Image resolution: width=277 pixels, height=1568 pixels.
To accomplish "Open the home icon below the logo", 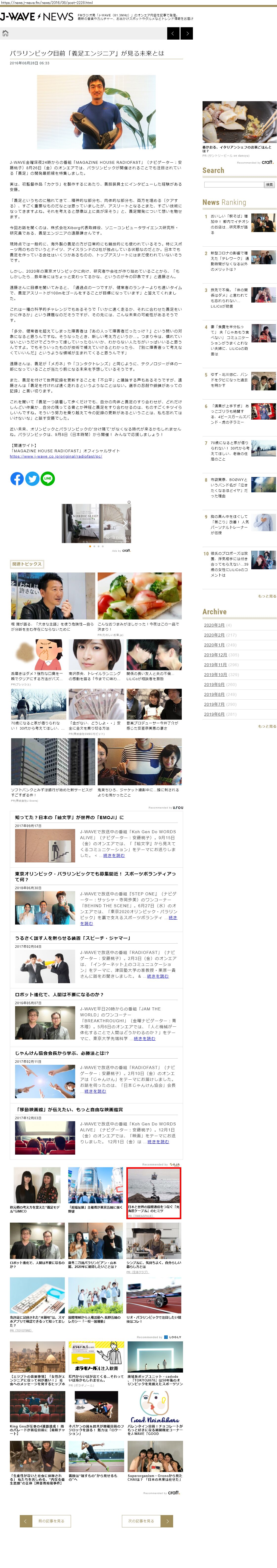I will (x=5, y=33).
